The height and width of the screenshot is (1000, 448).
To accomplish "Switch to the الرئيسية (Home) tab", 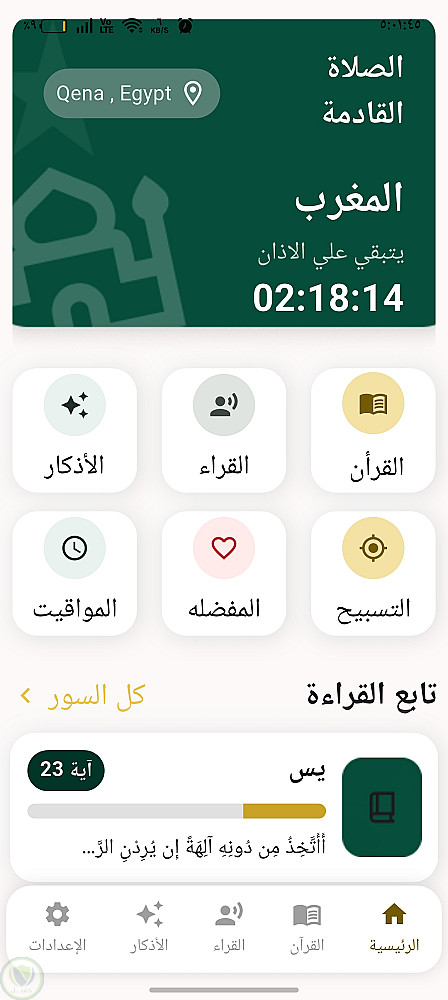I will pos(394,927).
